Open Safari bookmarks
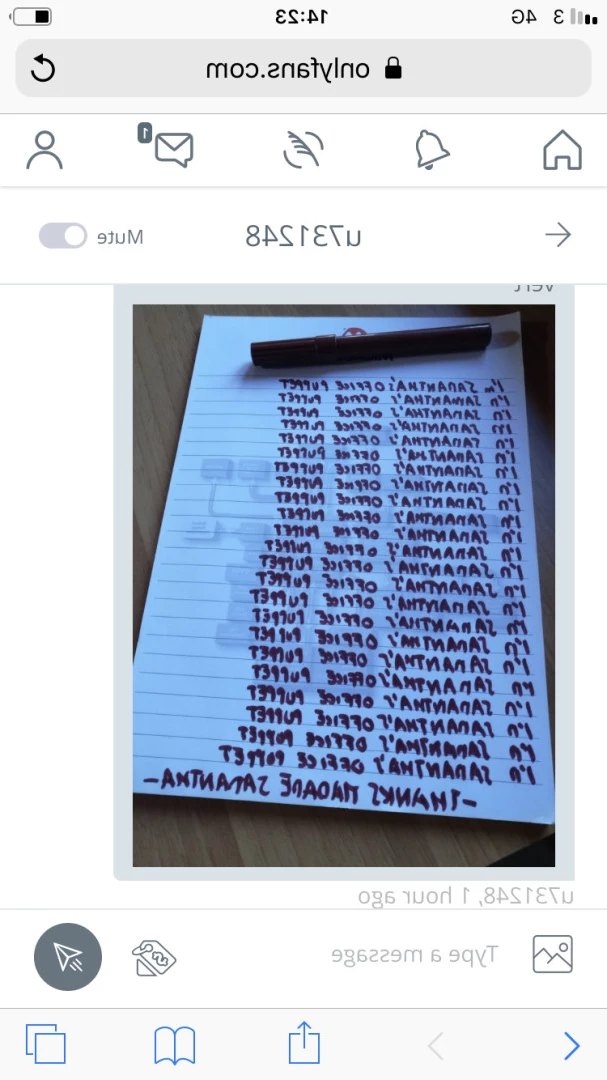607x1080 pixels. coord(174,1046)
